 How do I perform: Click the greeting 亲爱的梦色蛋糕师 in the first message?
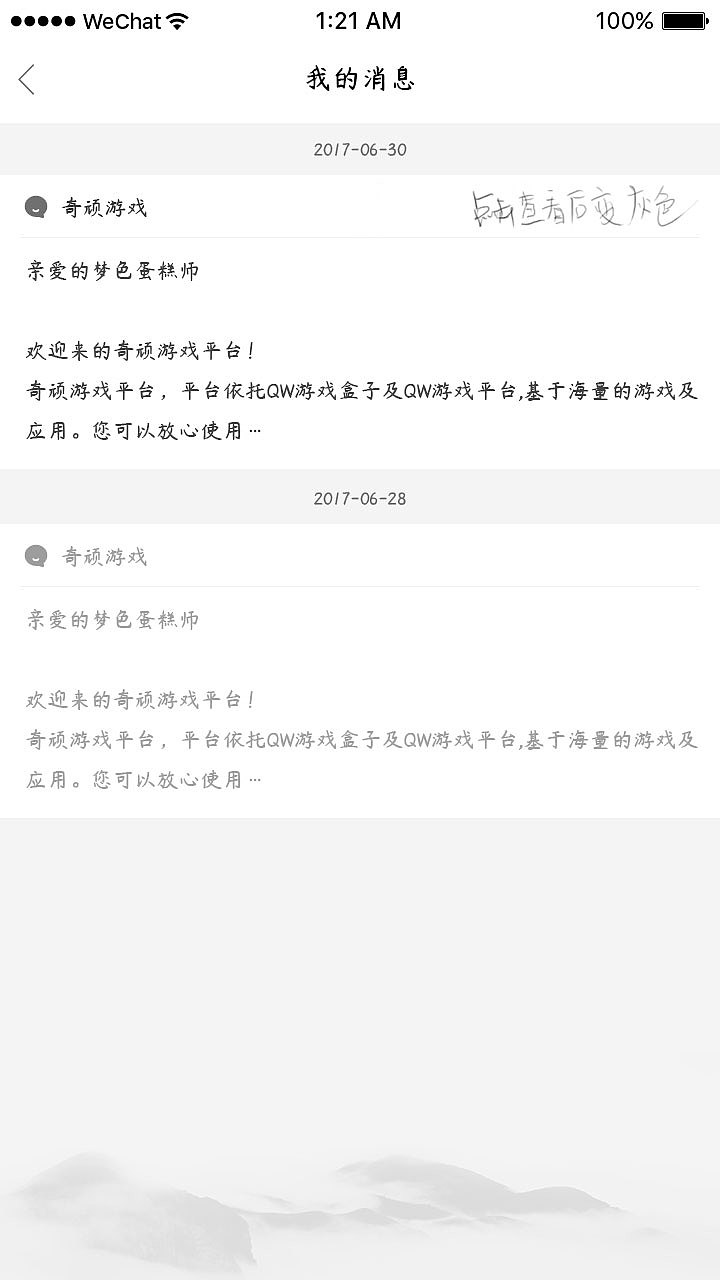[x=110, y=270]
